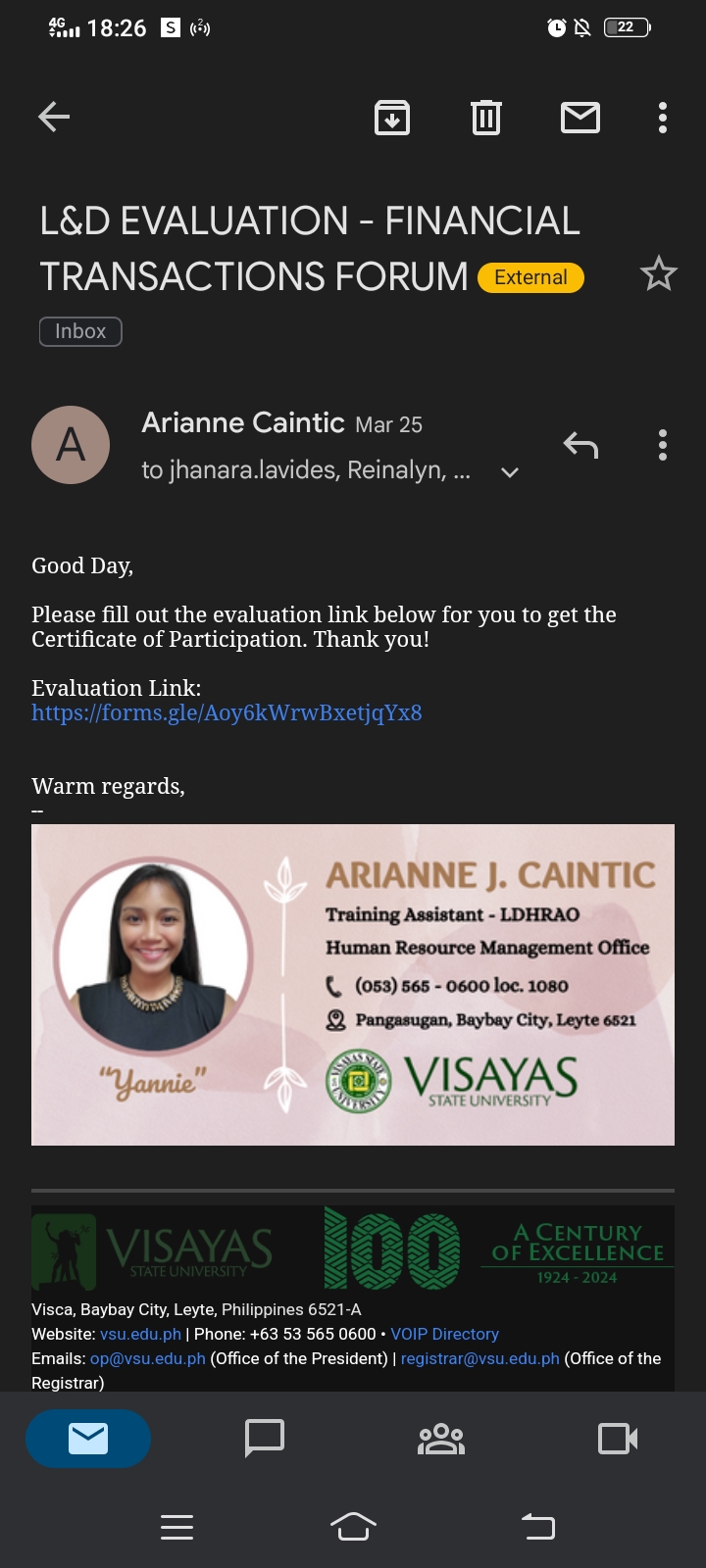Switch to the Chat tab
The image size is (706, 1568).
264,1438
